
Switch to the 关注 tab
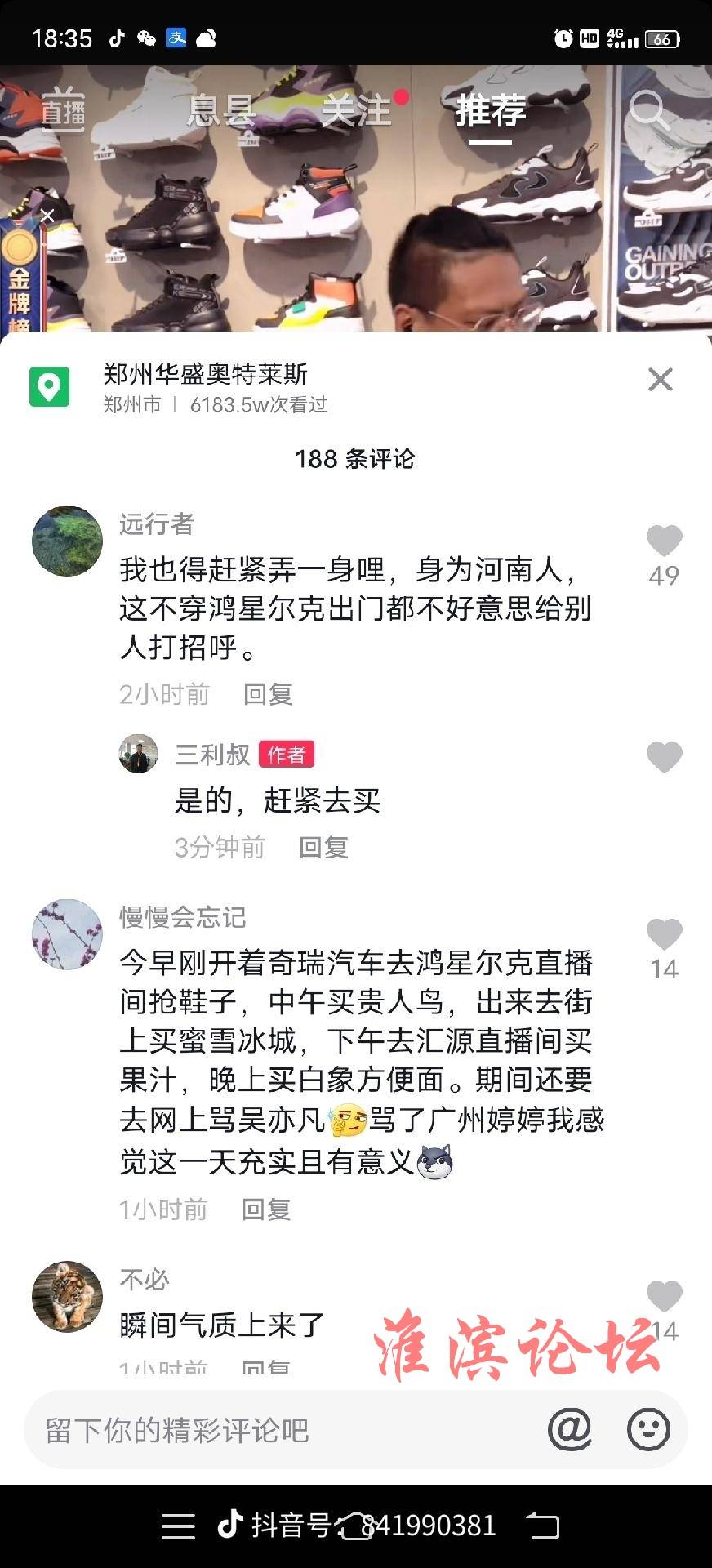[357, 110]
